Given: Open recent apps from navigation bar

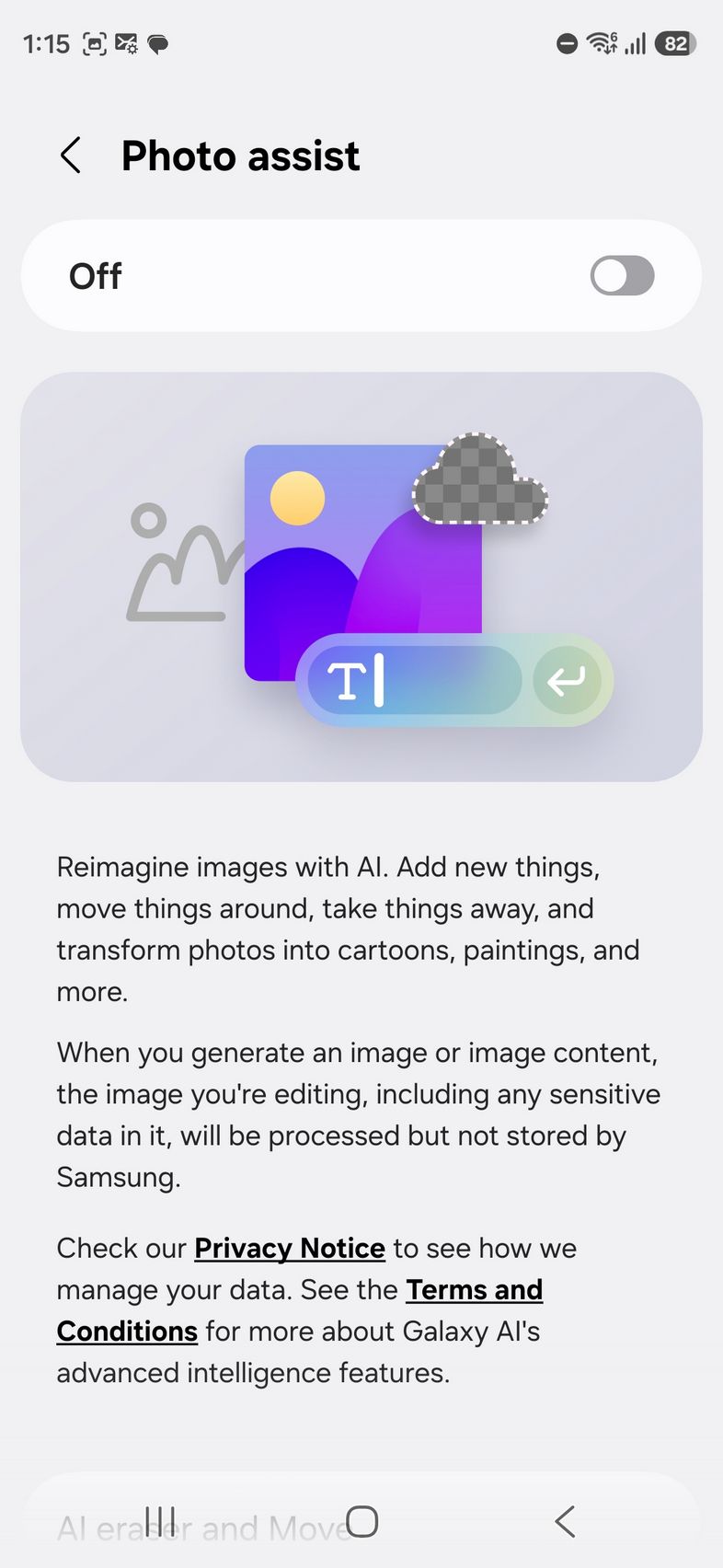Looking at the screenshot, I should 160,1520.
